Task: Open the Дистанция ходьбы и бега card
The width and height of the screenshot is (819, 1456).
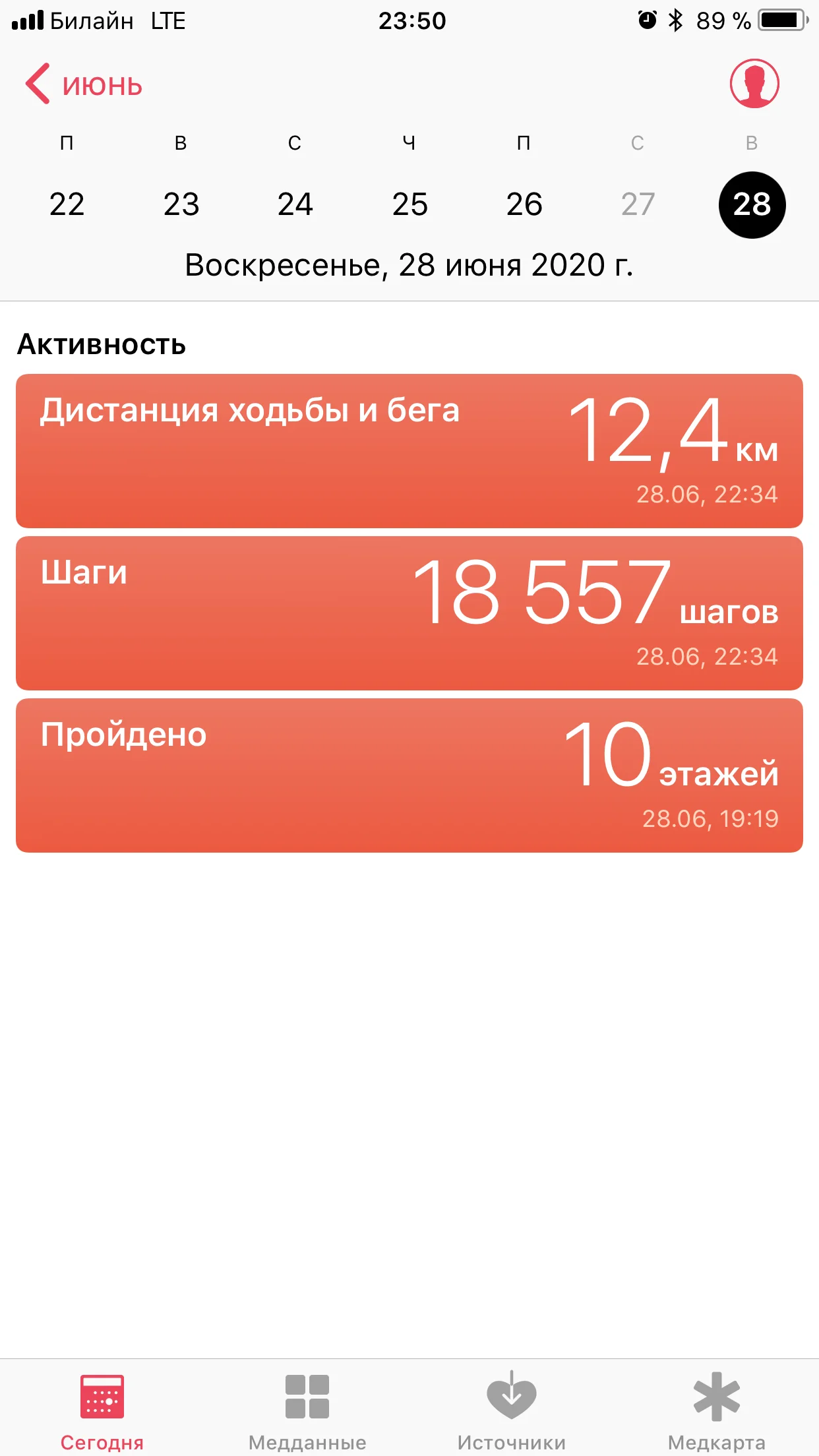Action: 409,451
